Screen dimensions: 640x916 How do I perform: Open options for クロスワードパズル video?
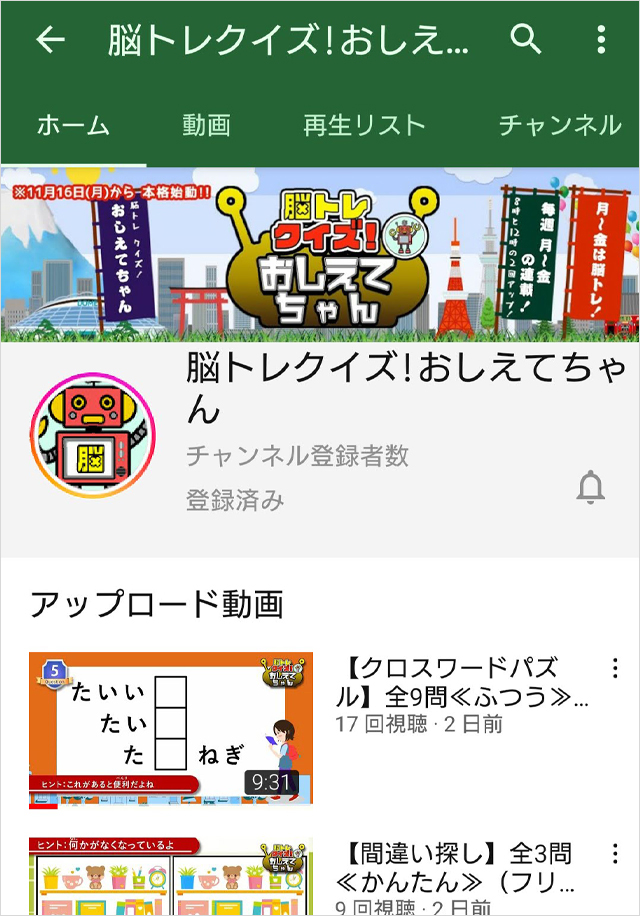615,668
